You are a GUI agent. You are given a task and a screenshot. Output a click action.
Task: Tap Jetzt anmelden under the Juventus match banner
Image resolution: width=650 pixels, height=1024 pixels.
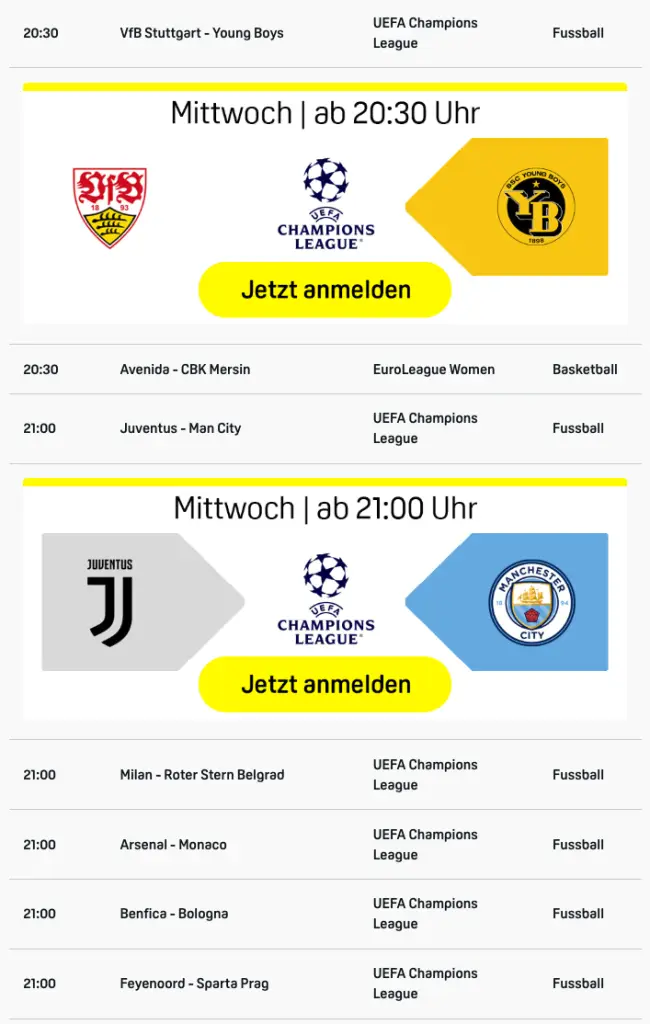point(325,685)
